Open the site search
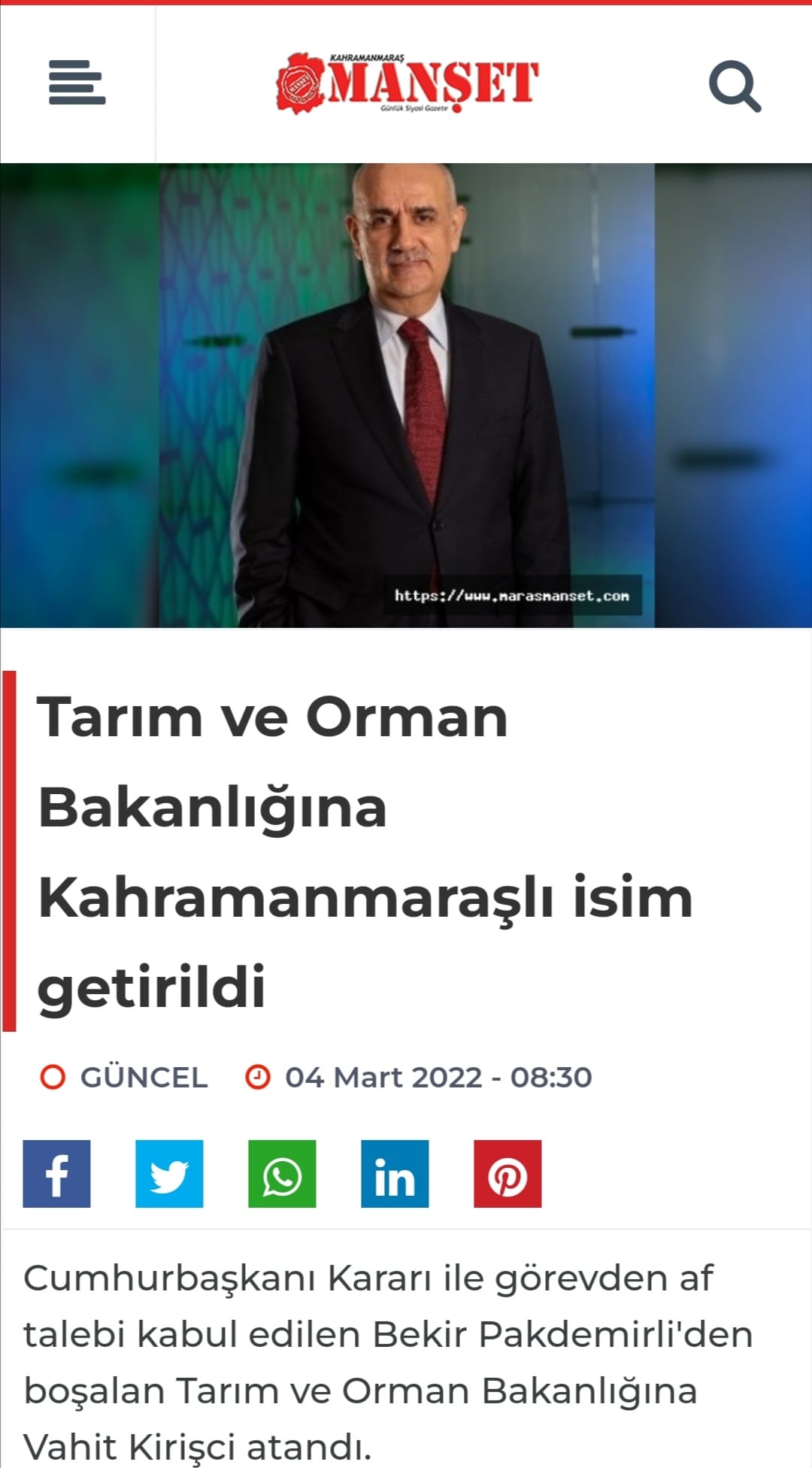 tap(735, 86)
